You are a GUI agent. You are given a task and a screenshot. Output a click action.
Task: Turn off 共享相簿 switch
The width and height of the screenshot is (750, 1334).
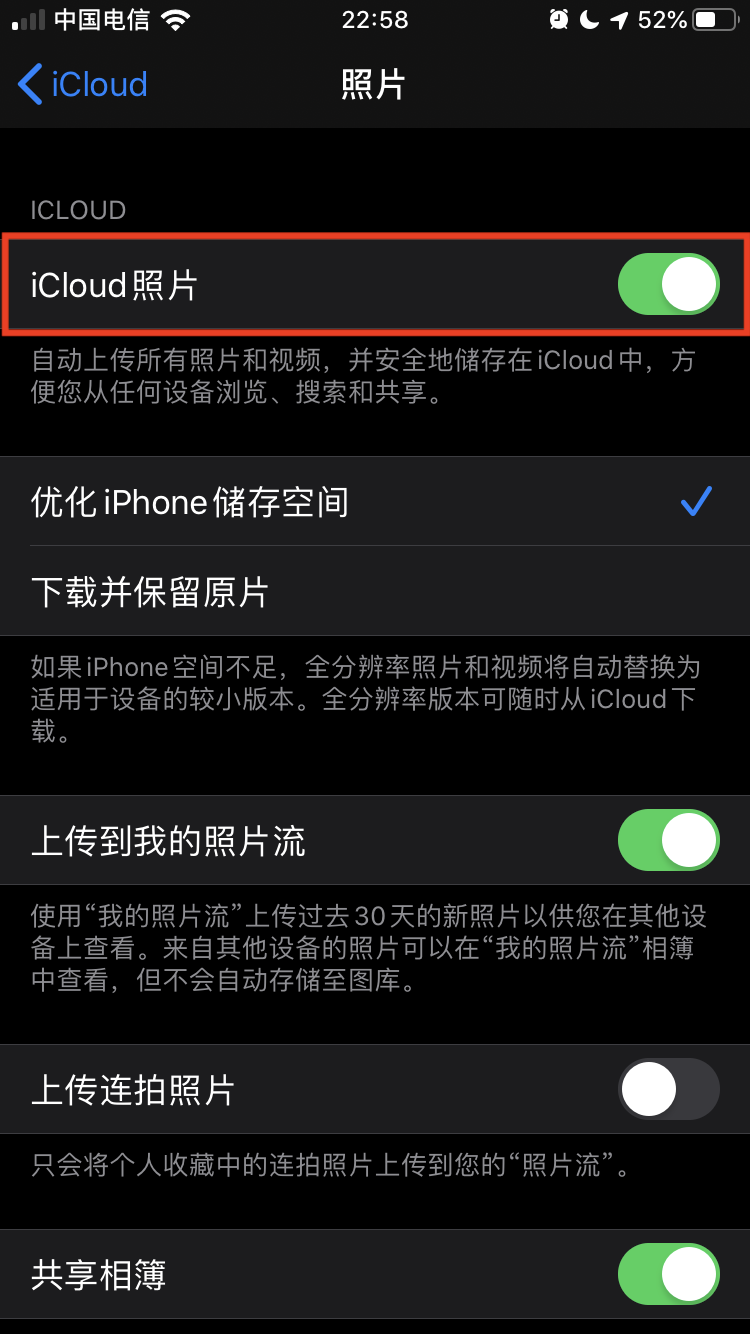tap(668, 1275)
